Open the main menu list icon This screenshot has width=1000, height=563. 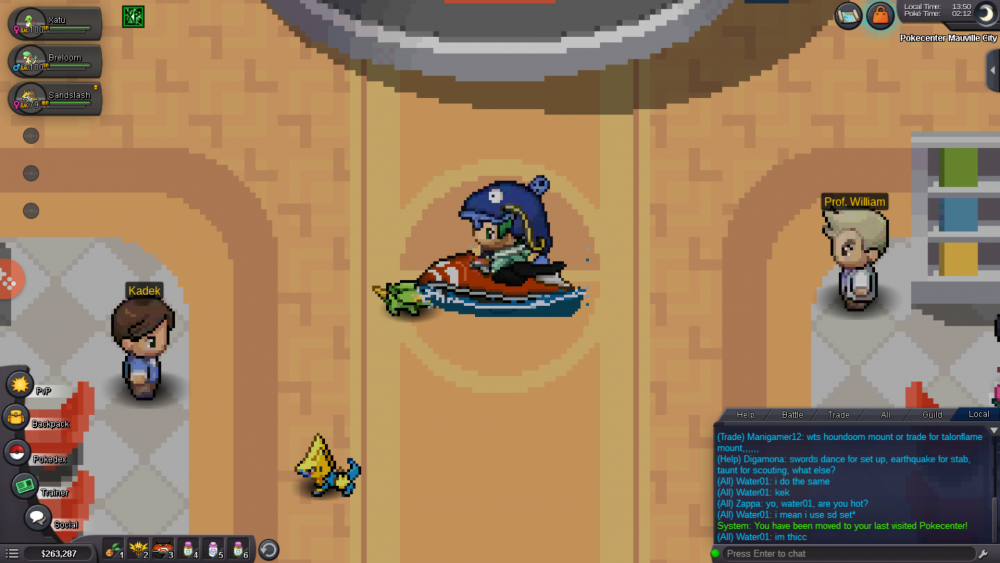pos(11,552)
